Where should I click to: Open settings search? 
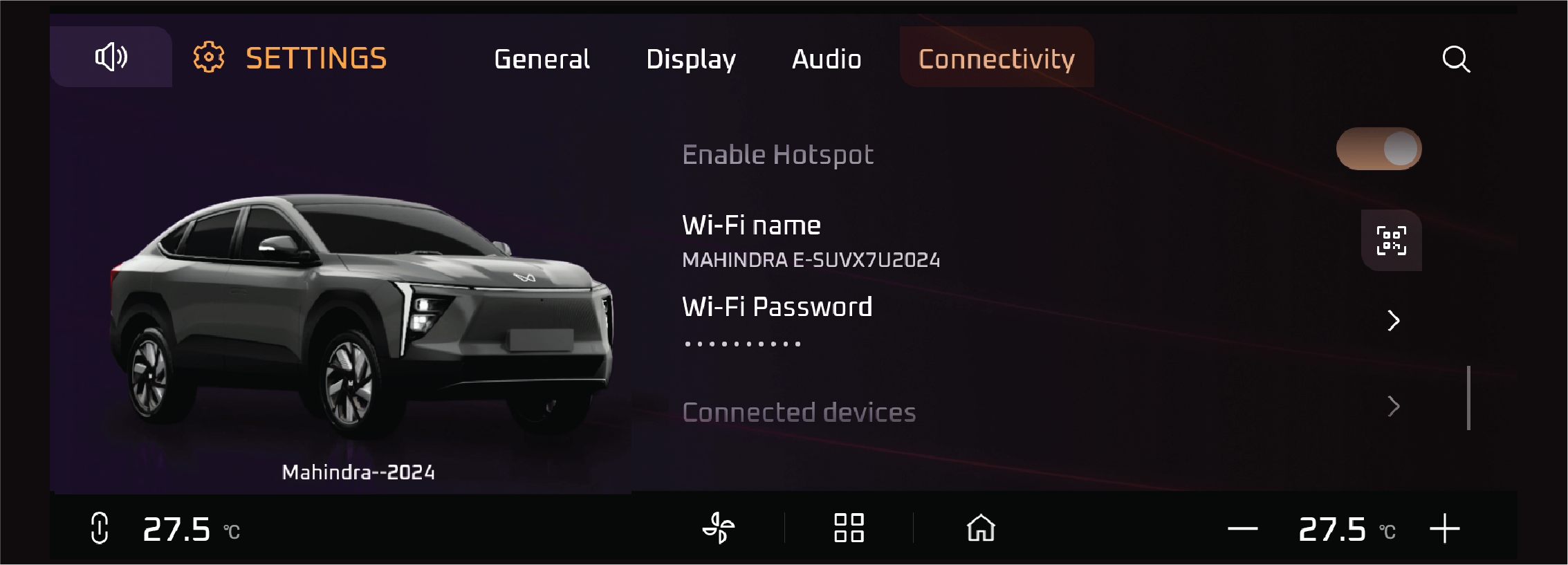coord(1455,59)
